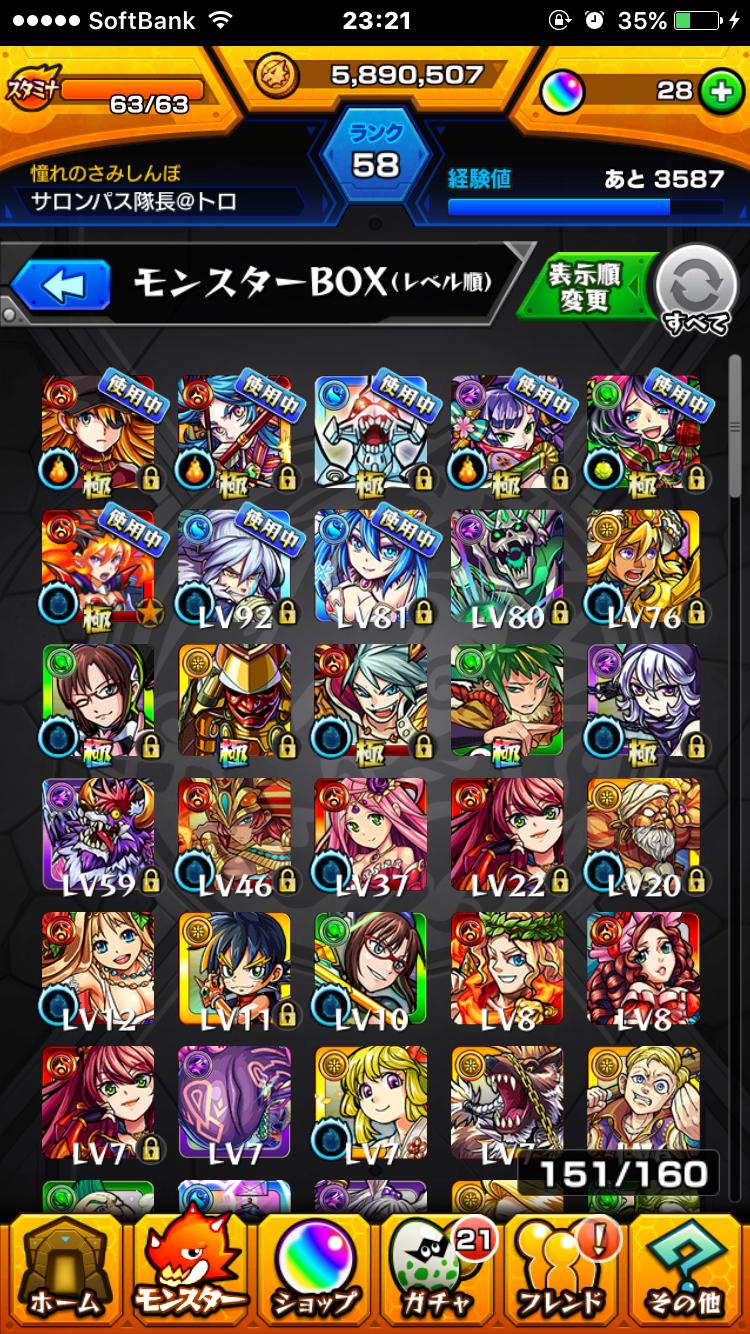Open the モンスター tab
This screenshot has width=750, height=1334.
pyautogui.click(x=192, y=1270)
